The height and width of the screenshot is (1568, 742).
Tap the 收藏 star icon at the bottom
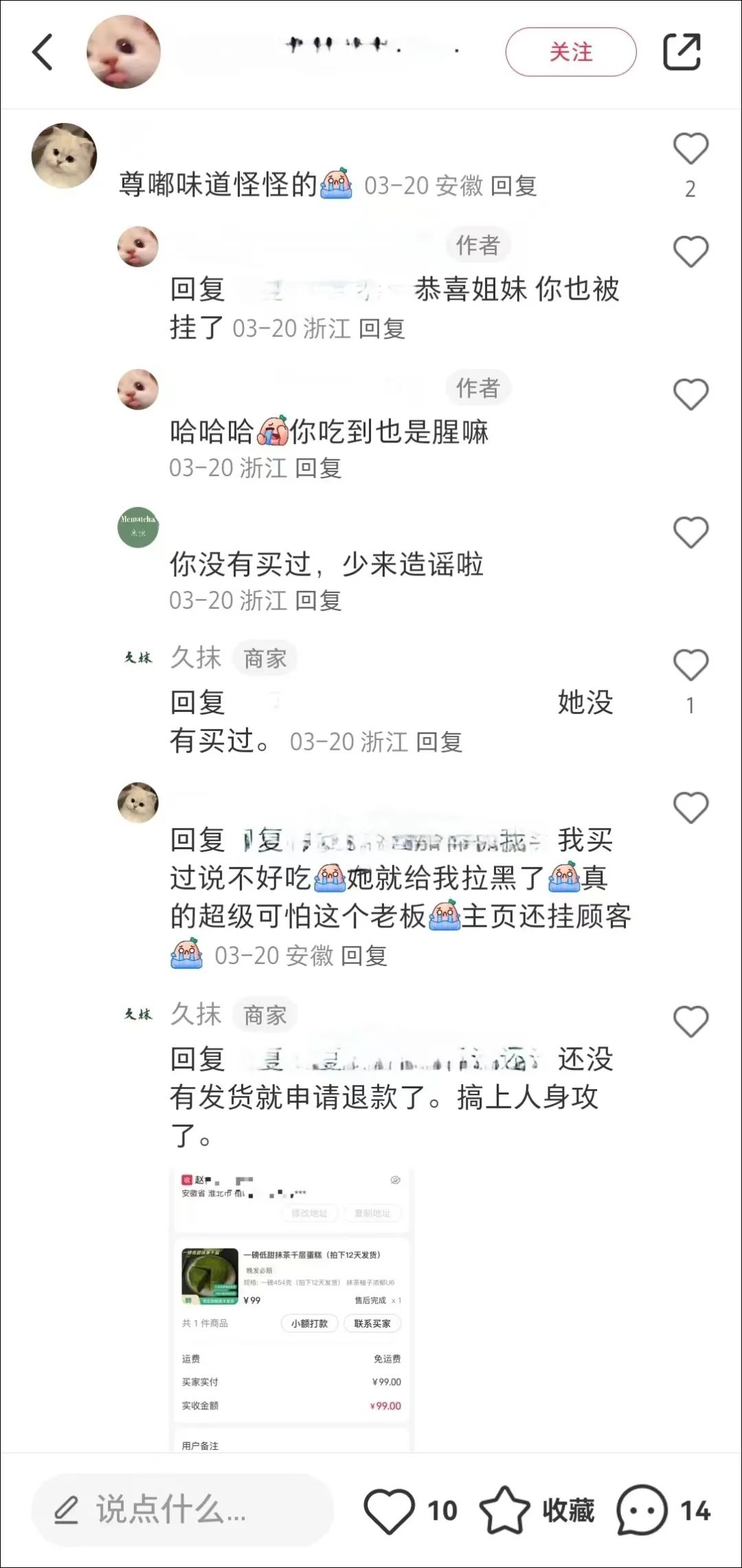point(508,1512)
